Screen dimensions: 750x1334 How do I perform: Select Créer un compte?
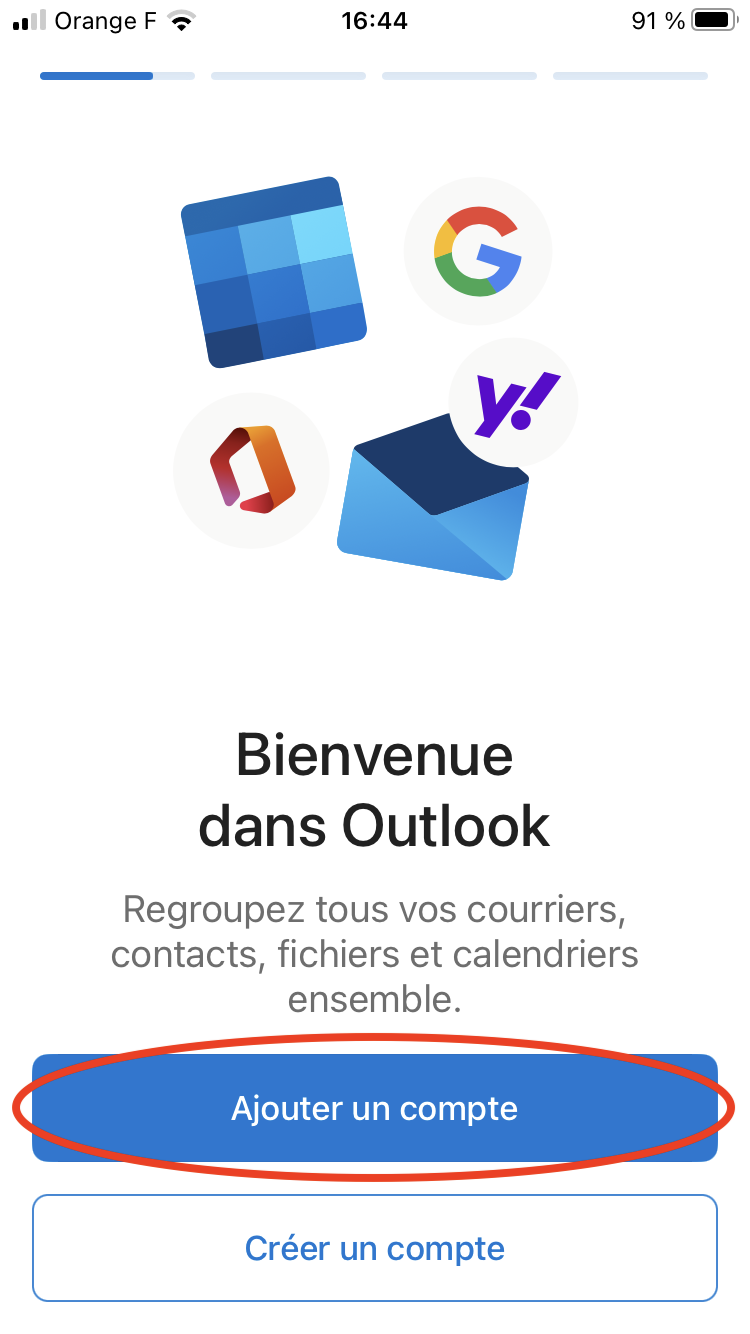point(375,1248)
